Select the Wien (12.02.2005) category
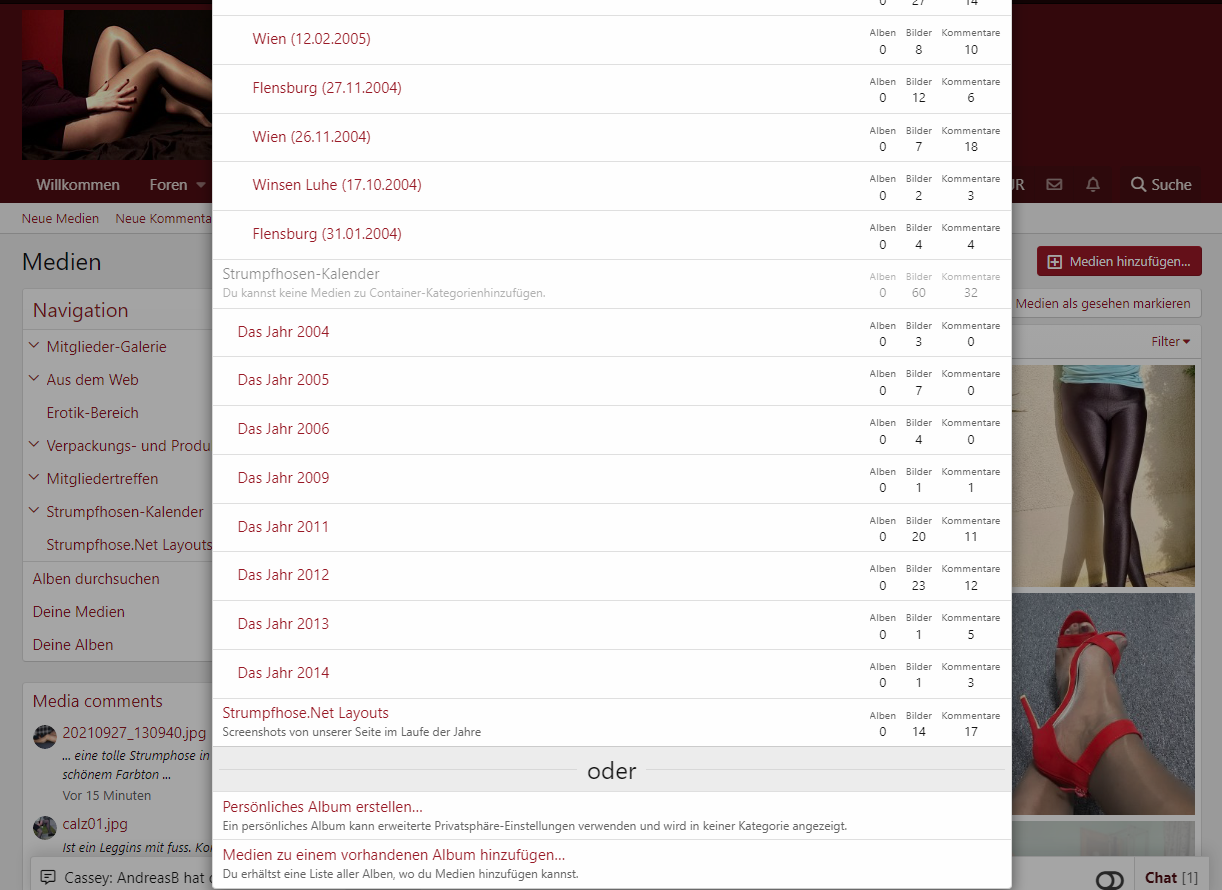This screenshot has width=1222, height=890. click(x=311, y=39)
